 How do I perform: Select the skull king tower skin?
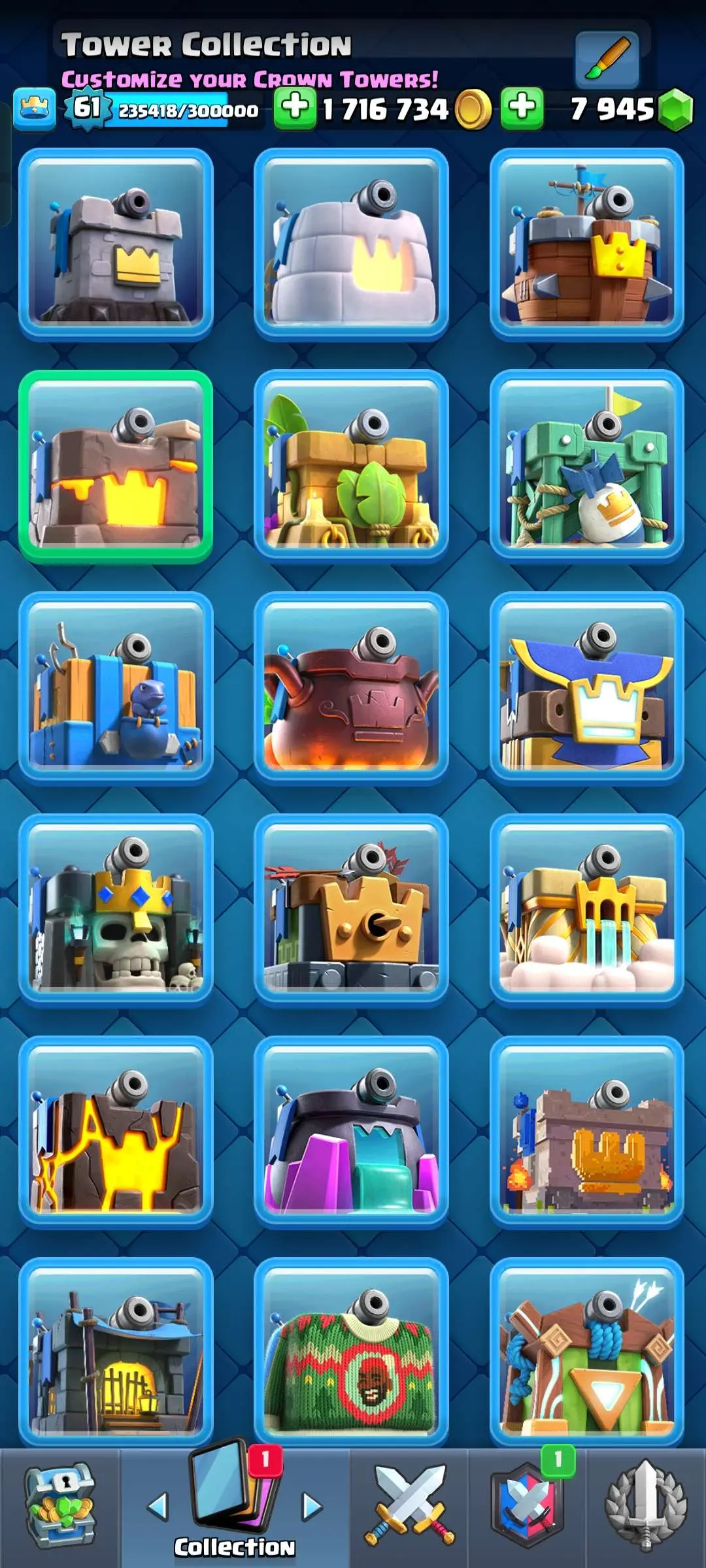tap(116, 911)
